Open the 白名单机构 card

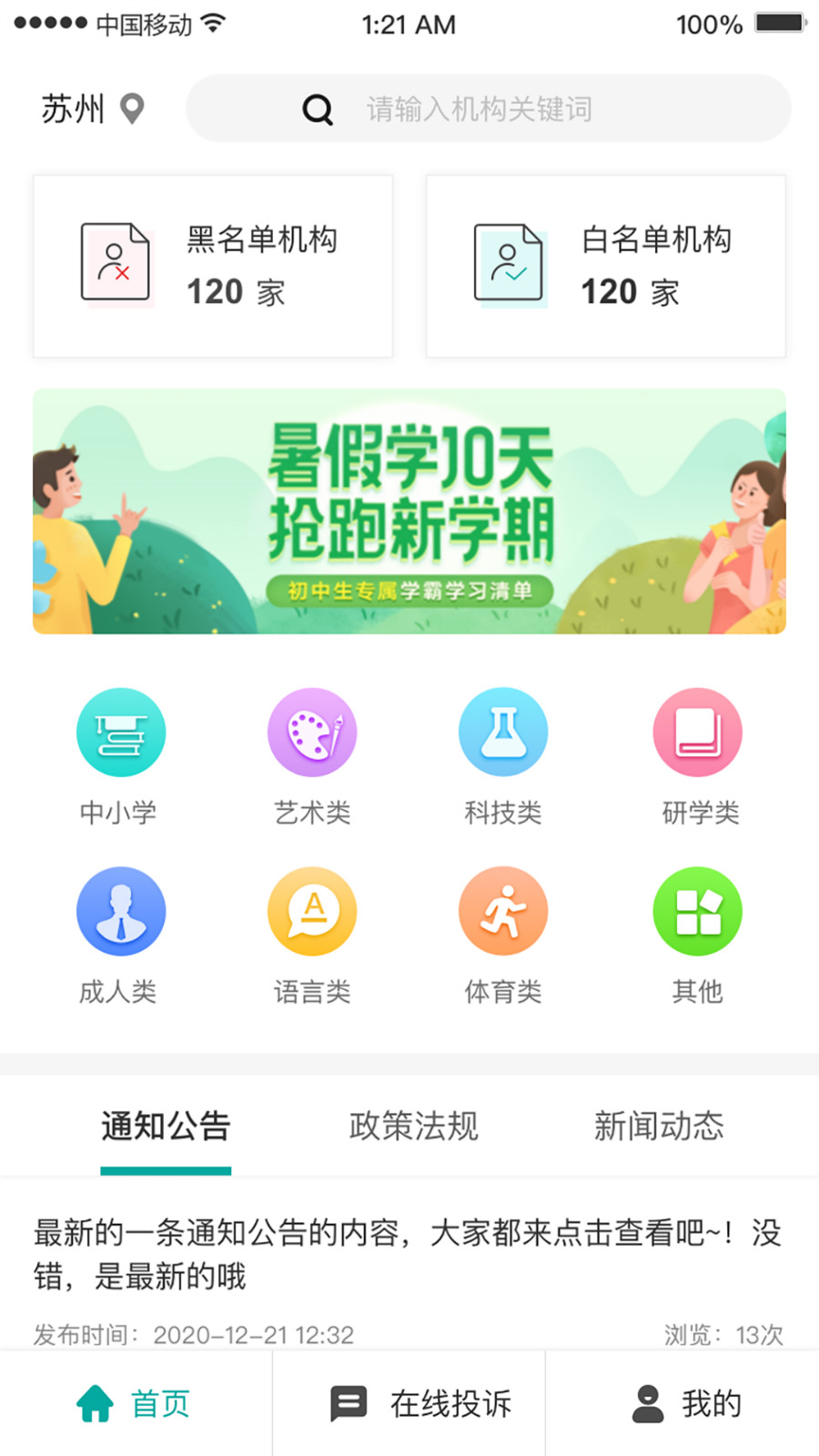606,266
